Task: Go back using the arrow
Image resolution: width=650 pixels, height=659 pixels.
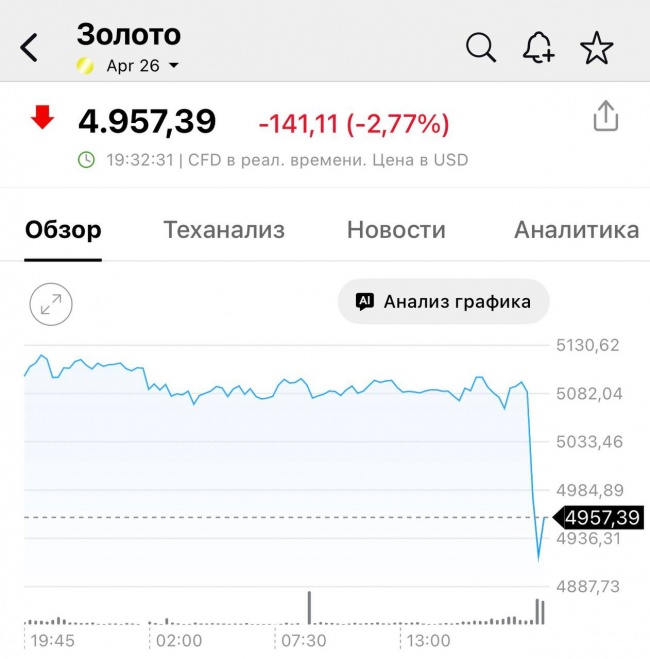Action: click(x=30, y=47)
